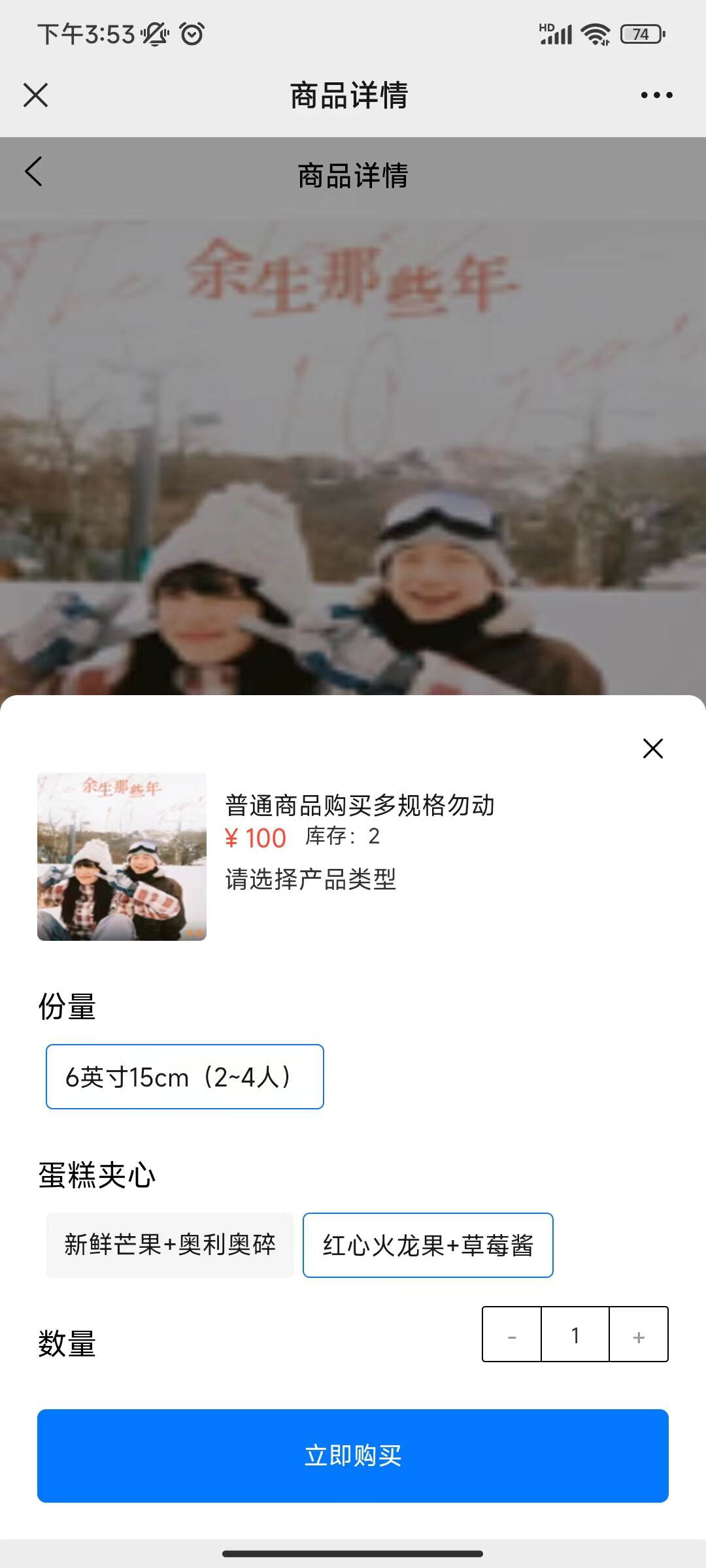The height and width of the screenshot is (1568, 706).
Task: Close the mini program with the X
Action: click(x=36, y=95)
